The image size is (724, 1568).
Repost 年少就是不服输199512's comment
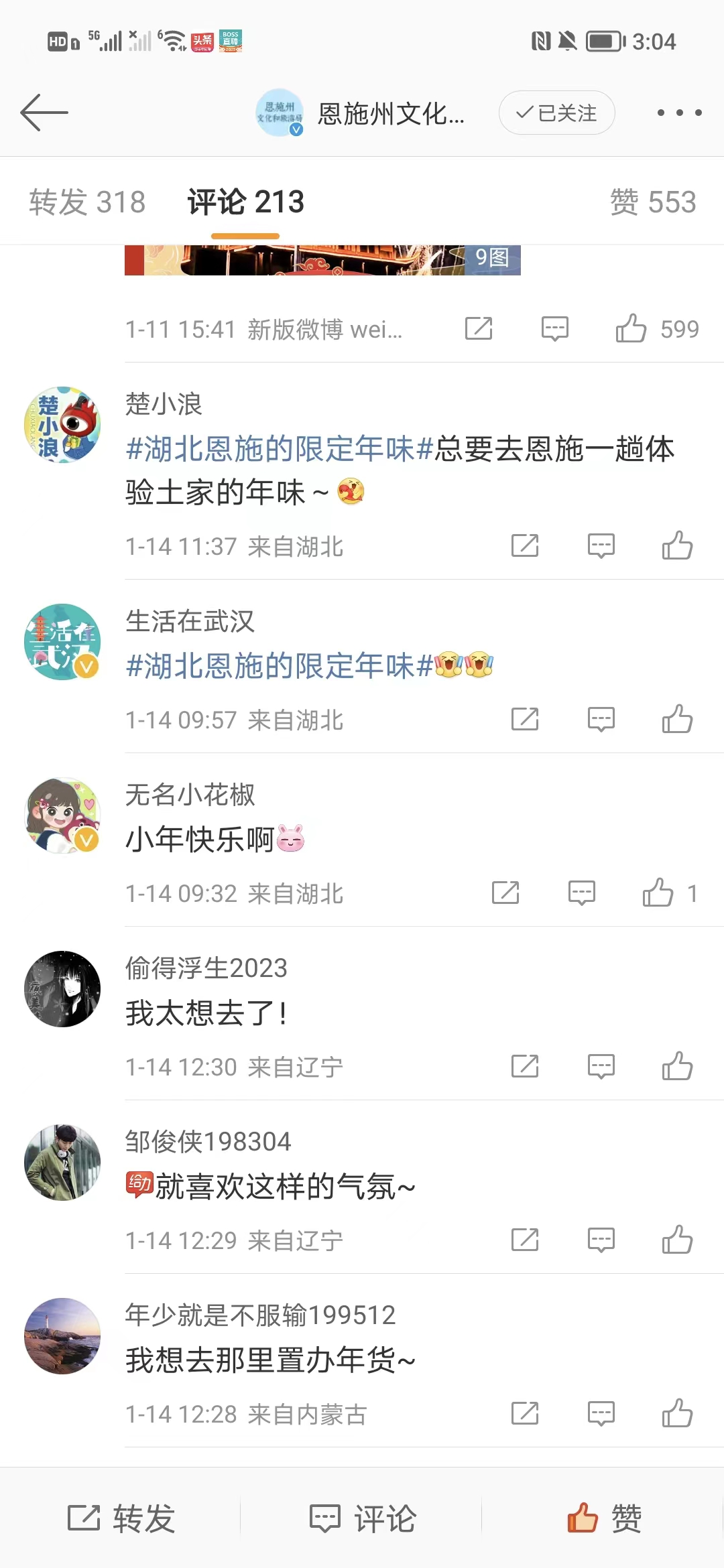(524, 1413)
